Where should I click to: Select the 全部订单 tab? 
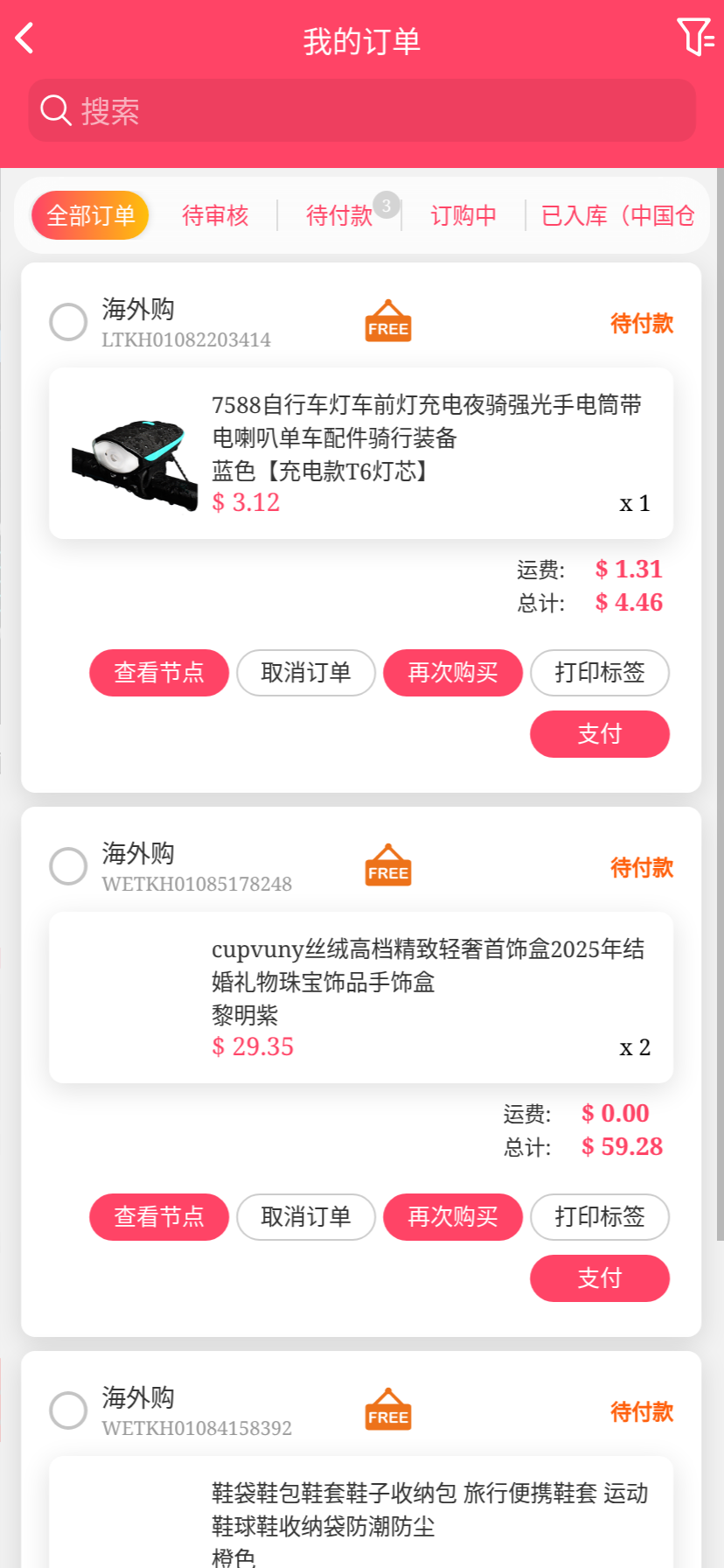click(90, 215)
